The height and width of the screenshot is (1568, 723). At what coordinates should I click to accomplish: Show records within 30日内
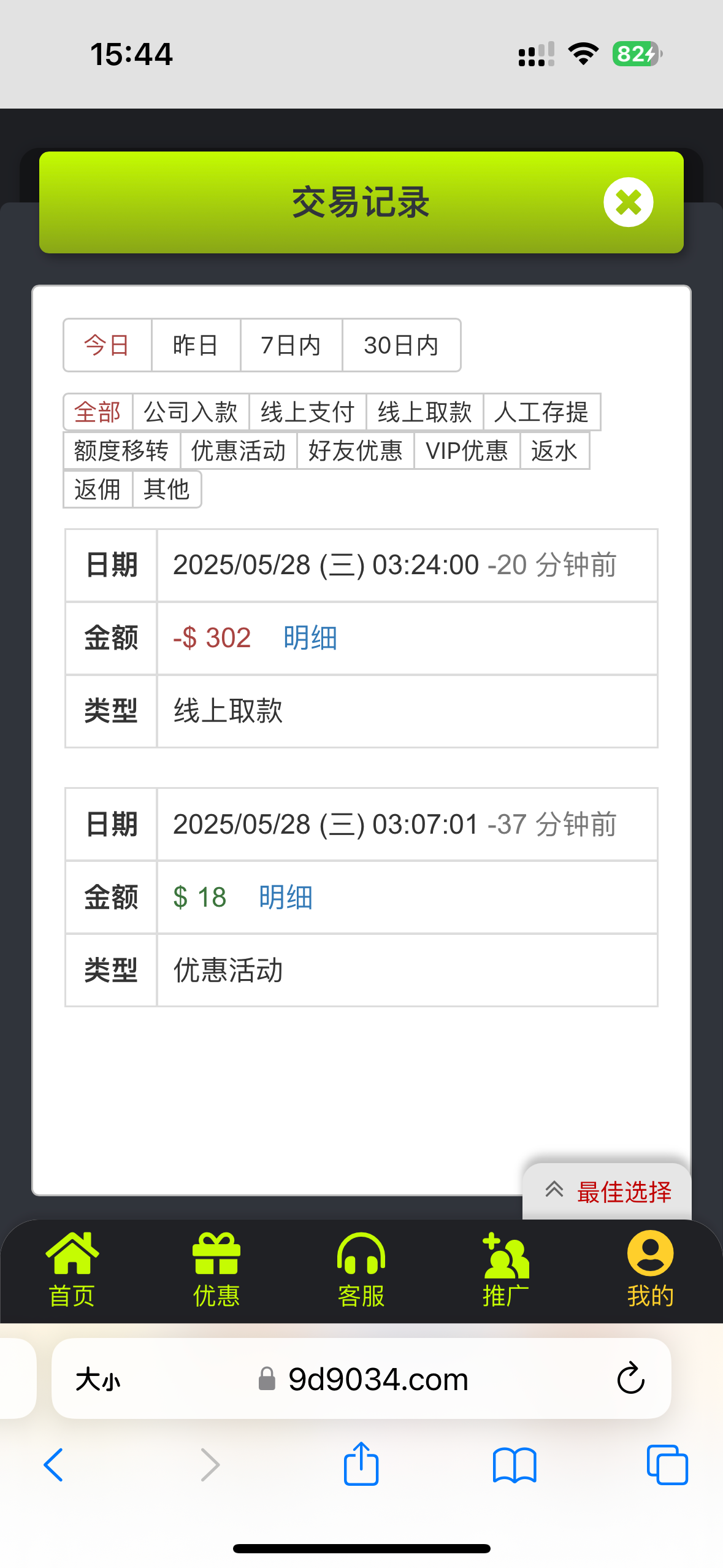pyautogui.click(x=401, y=345)
